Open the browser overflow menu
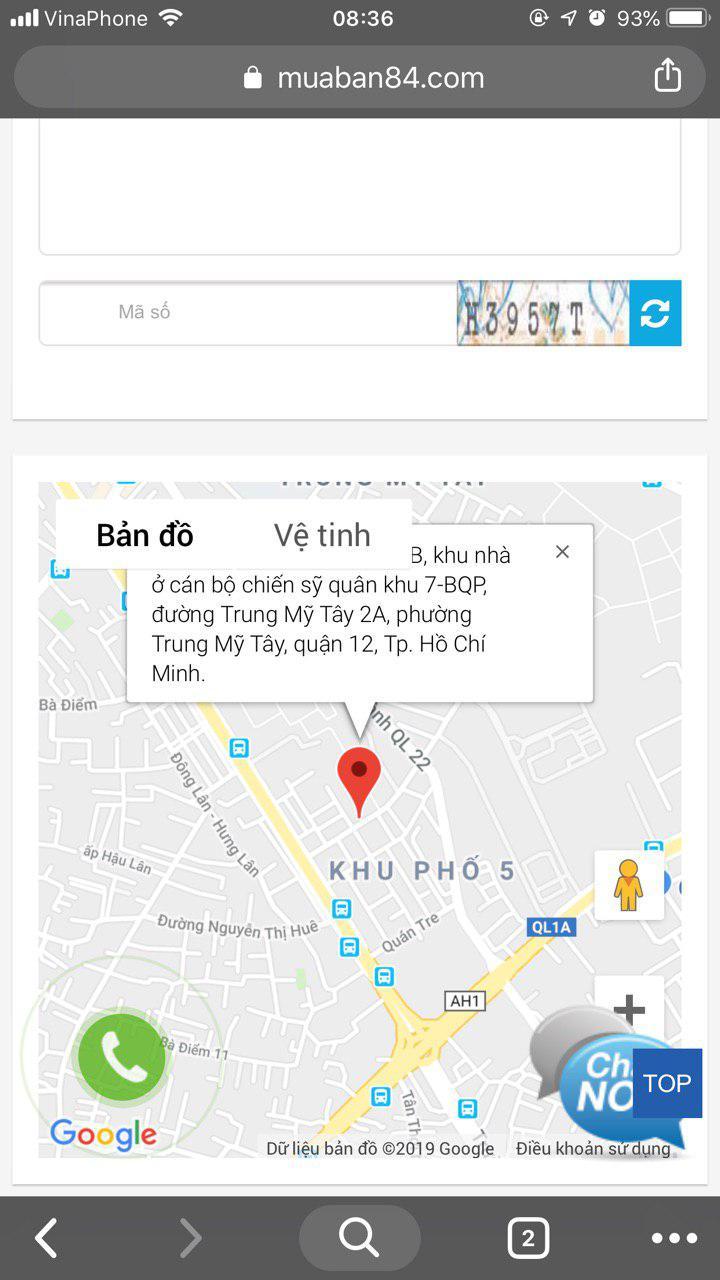The width and height of the screenshot is (720, 1280). coord(674,1239)
